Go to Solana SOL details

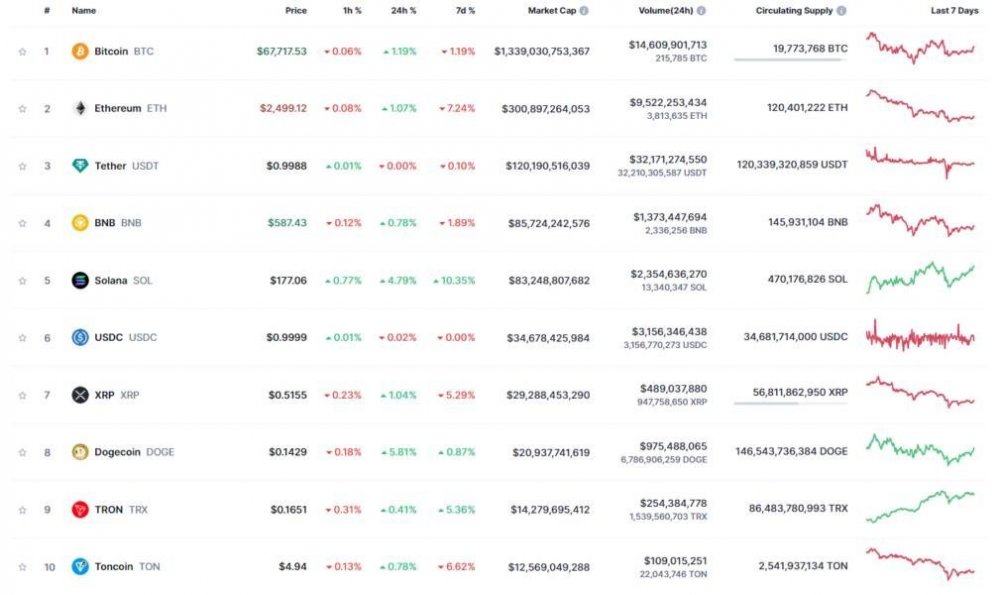point(110,280)
